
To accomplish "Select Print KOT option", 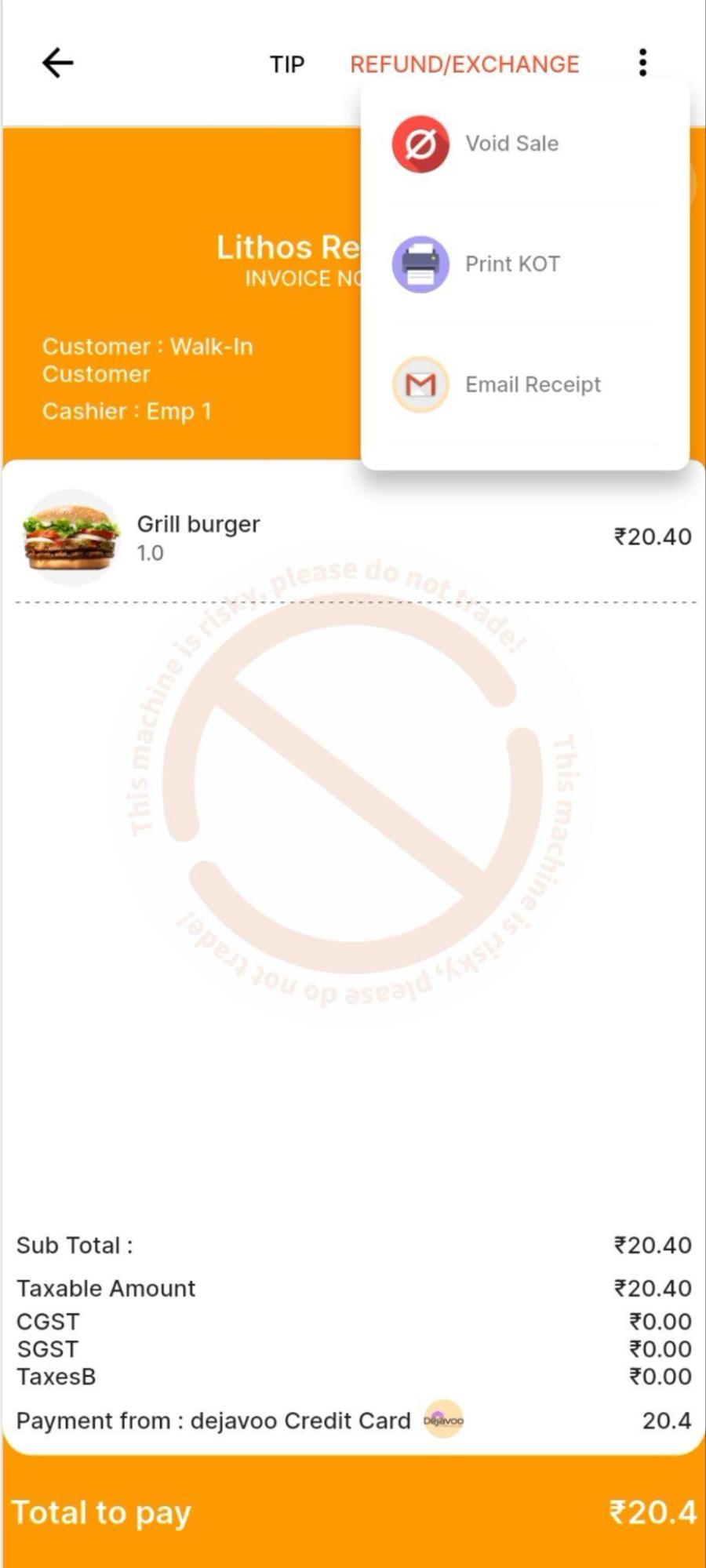I will (x=511, y=264).
